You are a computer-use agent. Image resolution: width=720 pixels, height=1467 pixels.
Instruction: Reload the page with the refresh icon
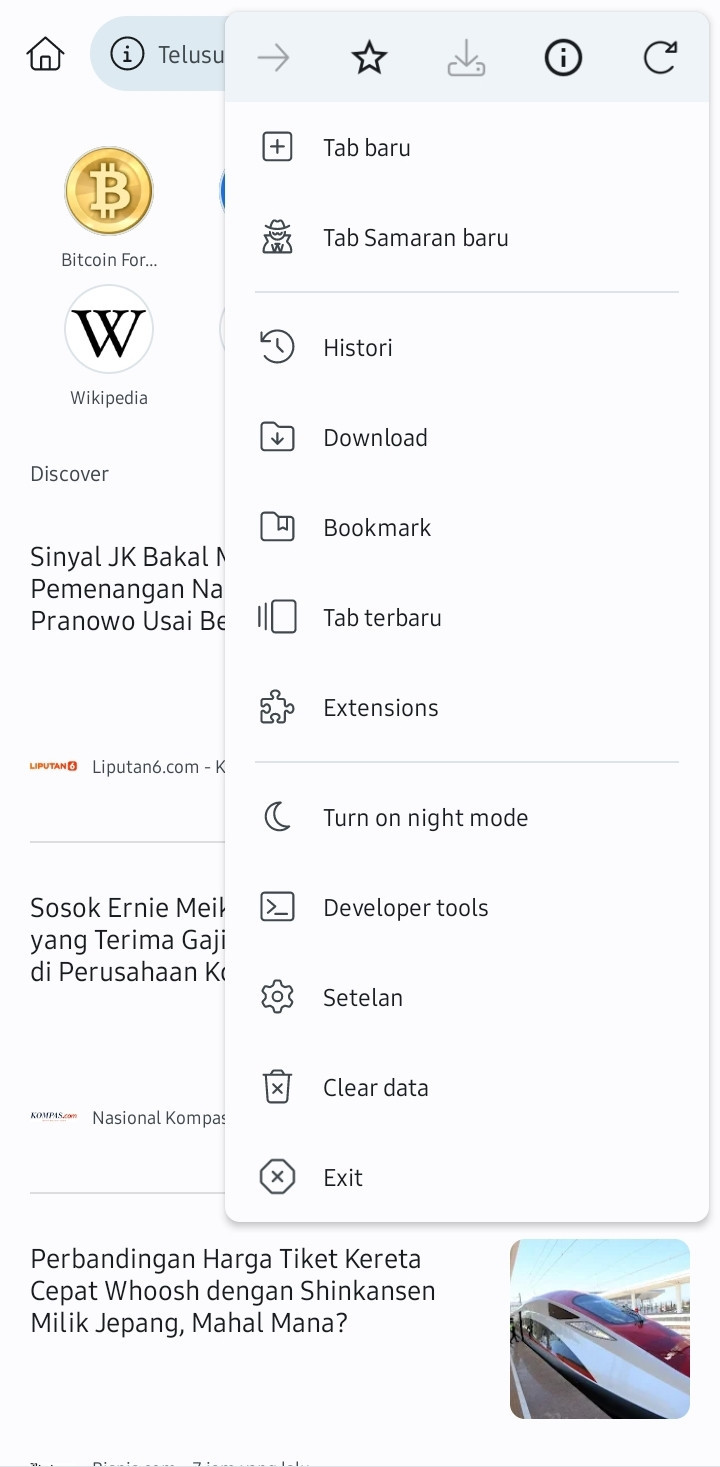660,59
